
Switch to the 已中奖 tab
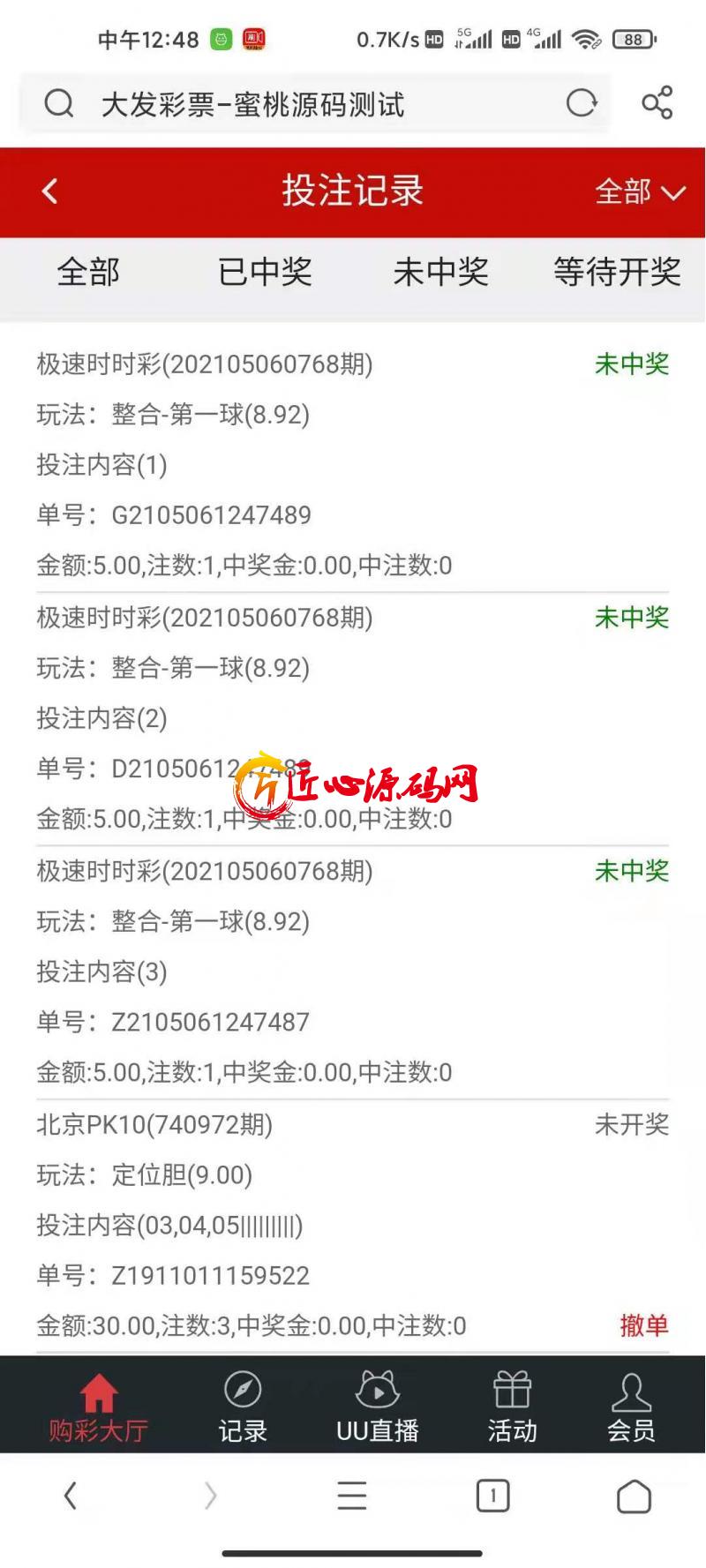point(265,272)
